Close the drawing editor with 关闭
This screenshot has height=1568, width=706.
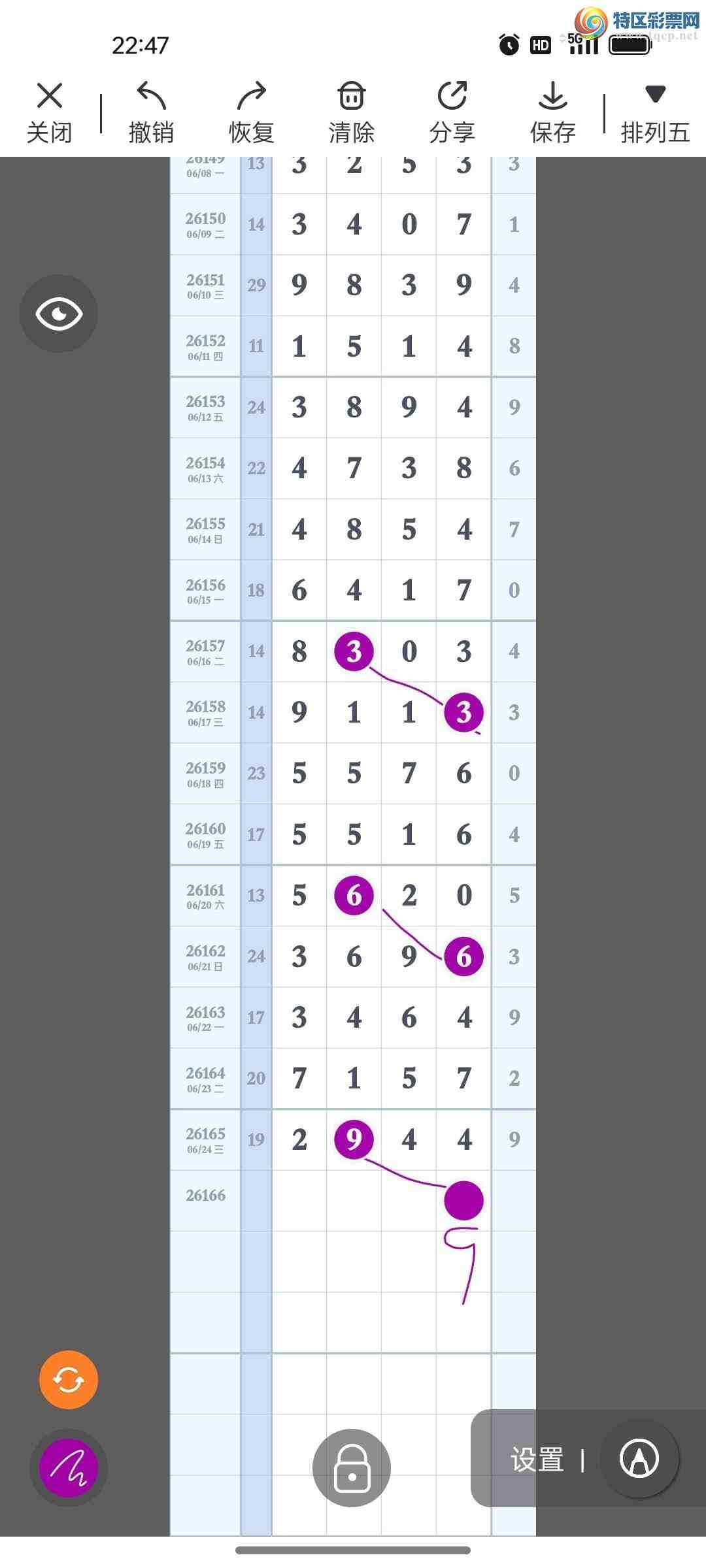coord(50,112)
